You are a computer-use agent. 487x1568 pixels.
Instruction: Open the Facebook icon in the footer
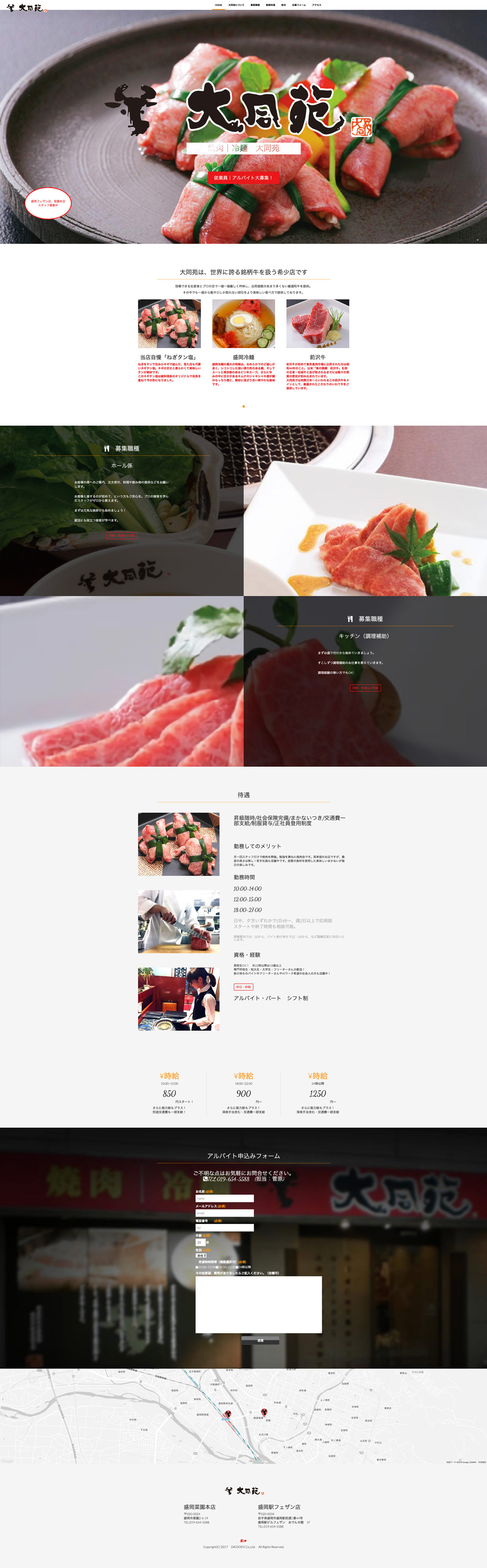[242, 1540]
